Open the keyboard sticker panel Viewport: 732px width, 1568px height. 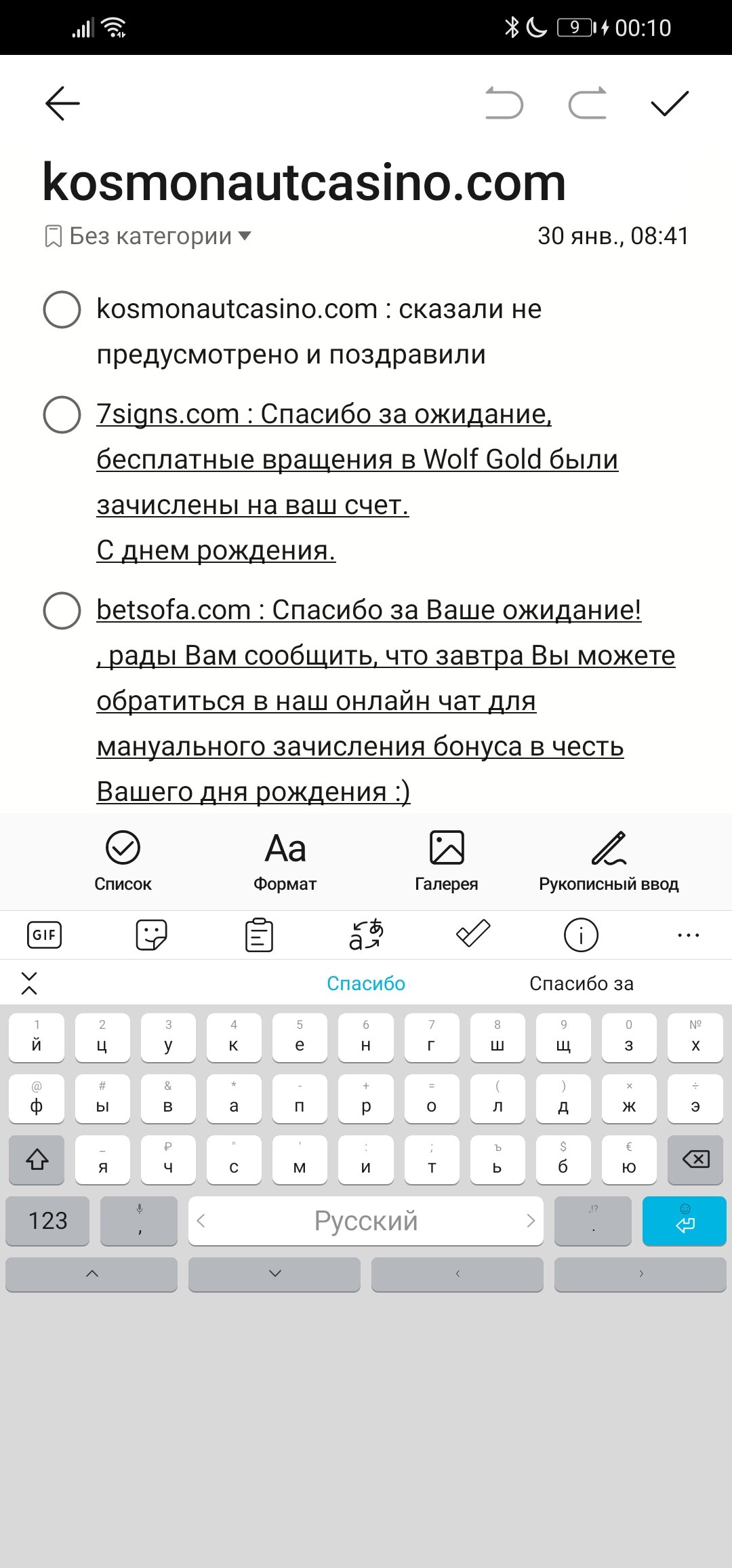click(151, 935)
